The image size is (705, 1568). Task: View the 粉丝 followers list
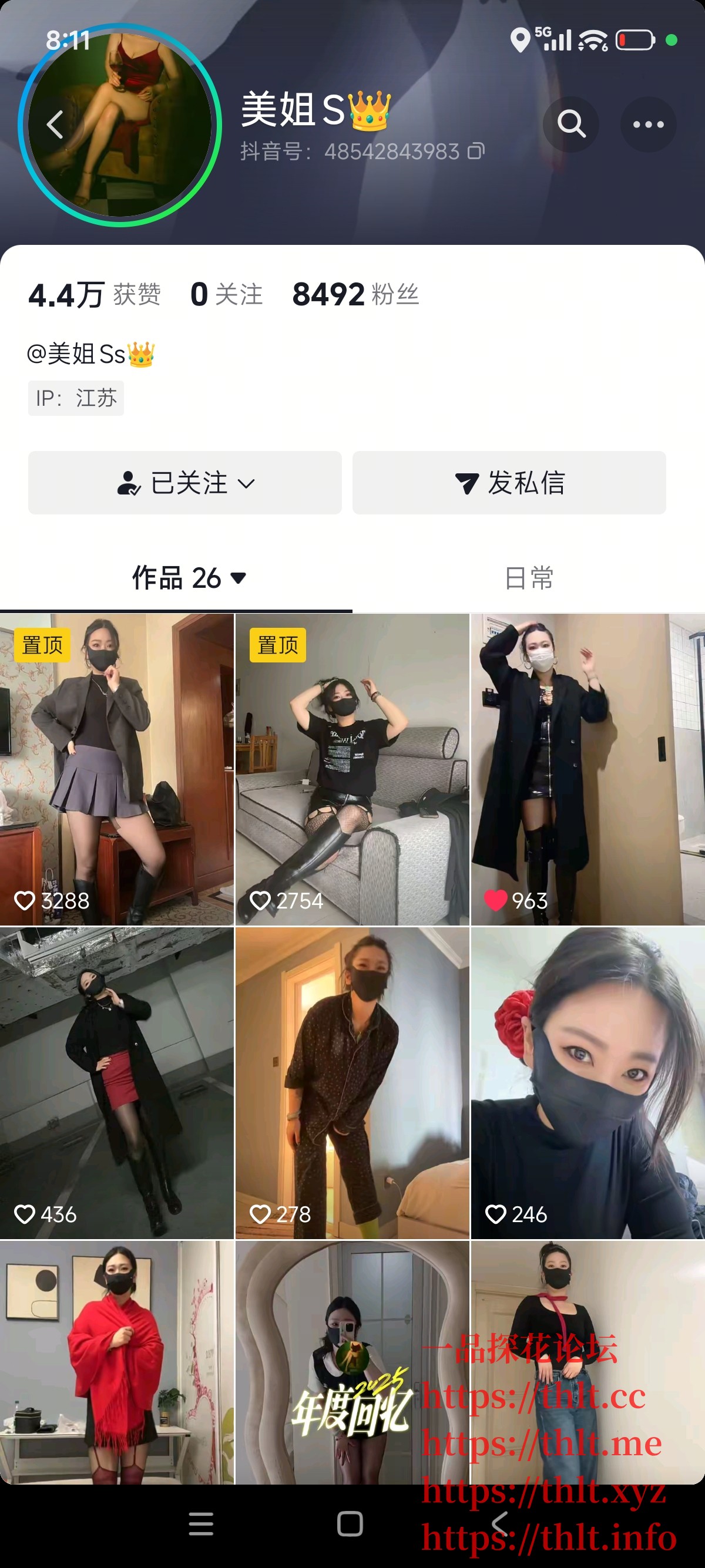point(355,295)
